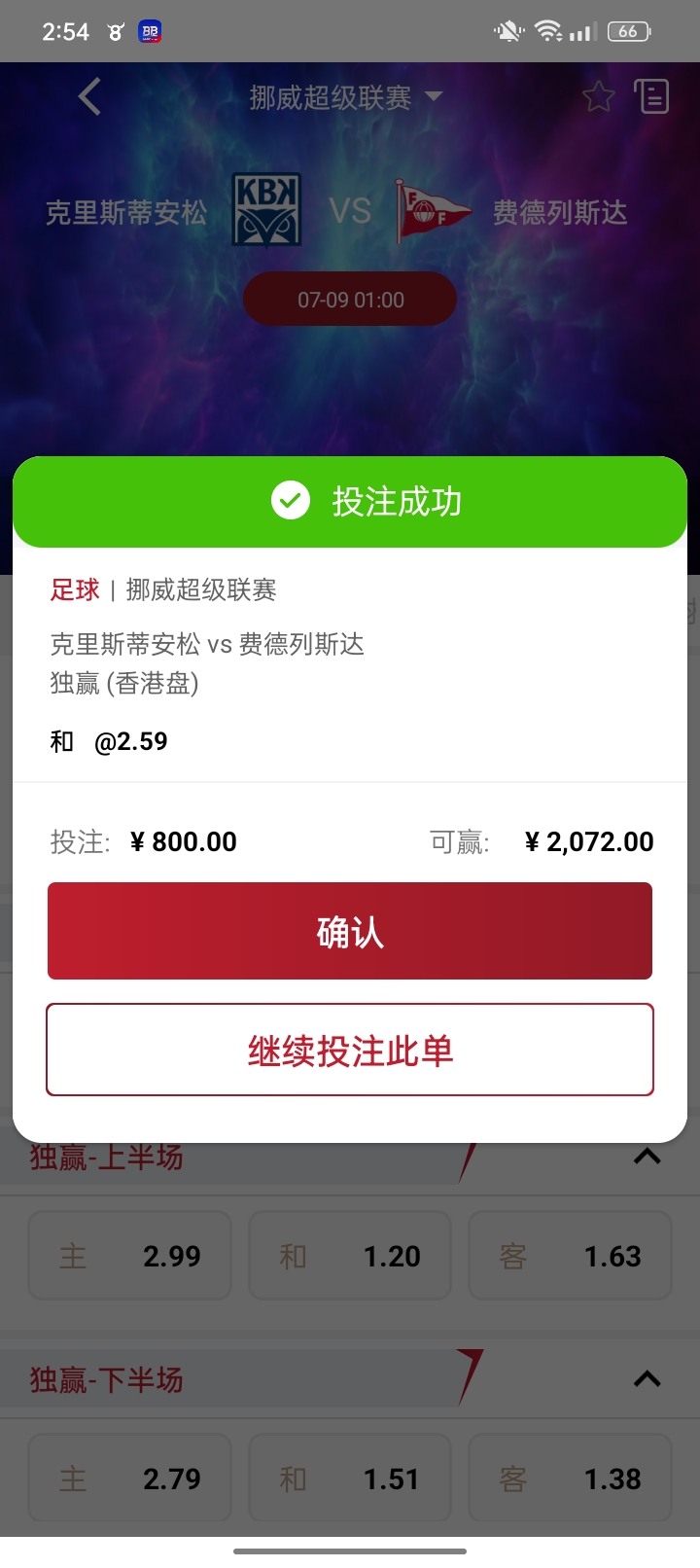Select 和 1.51 in 独赢-下半场

click(350, 1479)
